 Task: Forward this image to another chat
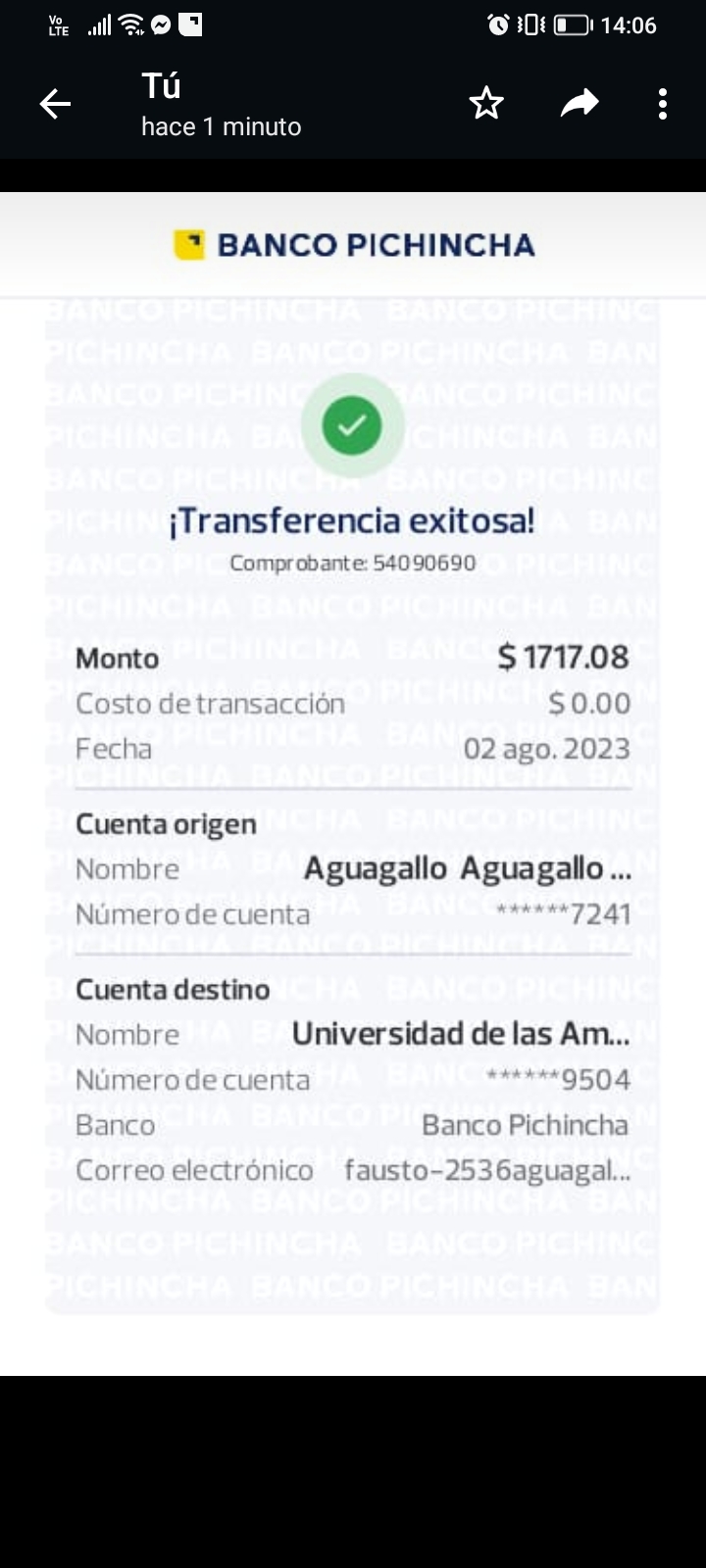[580, 104]
